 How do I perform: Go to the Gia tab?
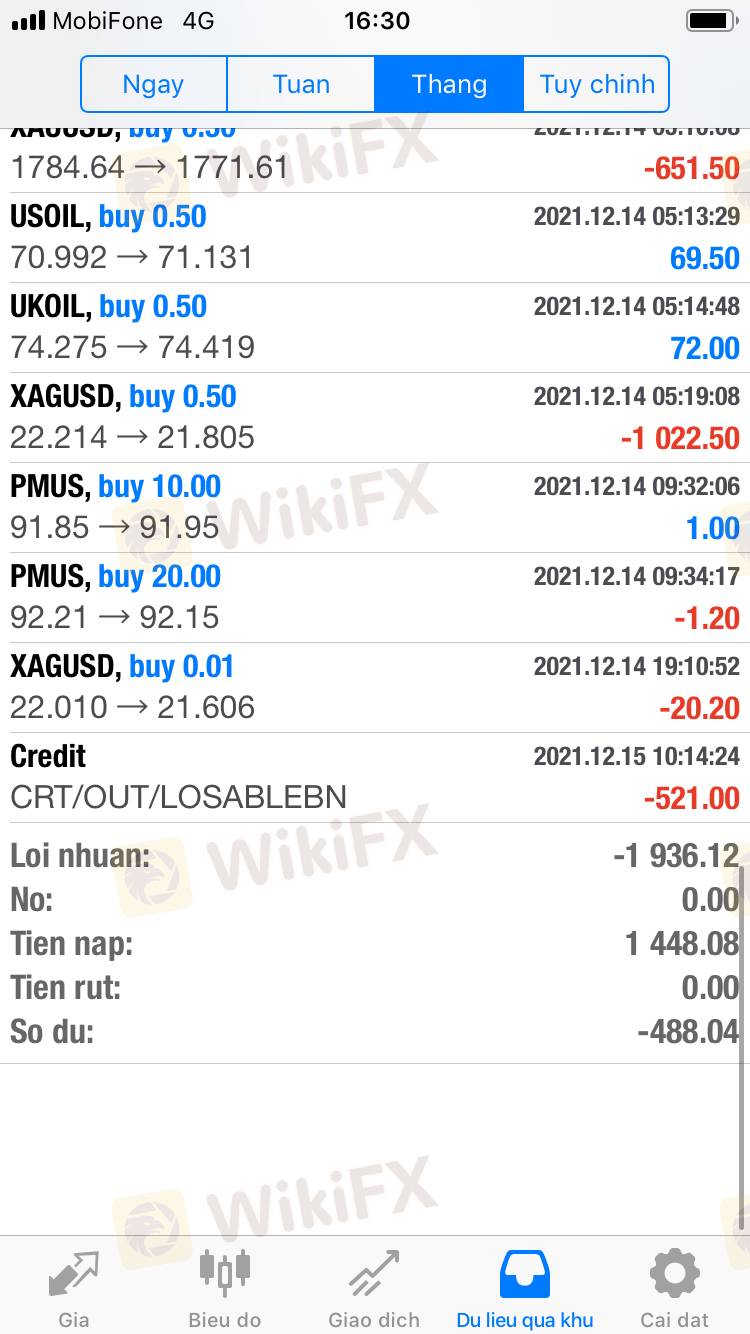tap(74, 1286)
